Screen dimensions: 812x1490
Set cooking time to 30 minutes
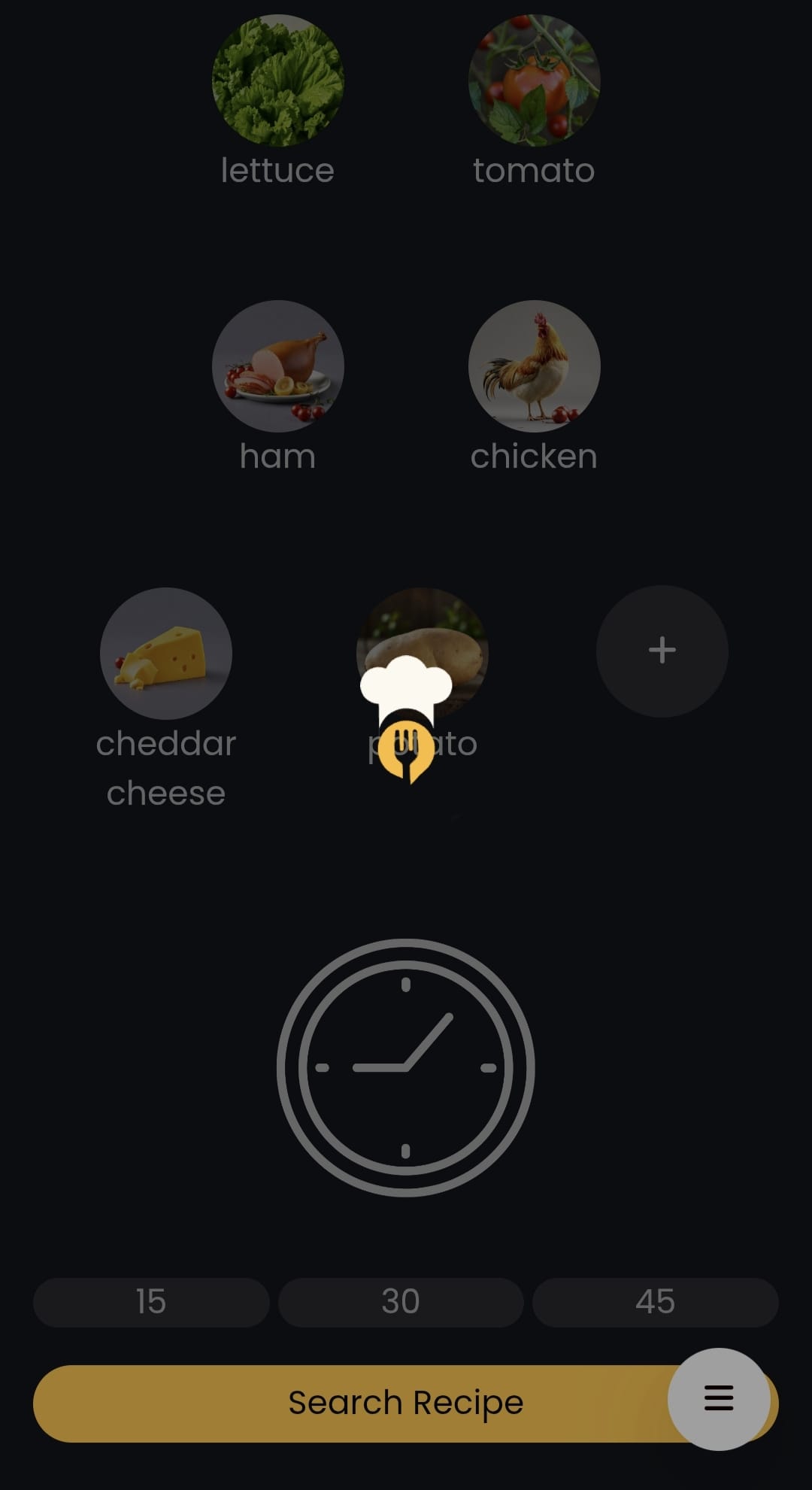(401, 1302)
